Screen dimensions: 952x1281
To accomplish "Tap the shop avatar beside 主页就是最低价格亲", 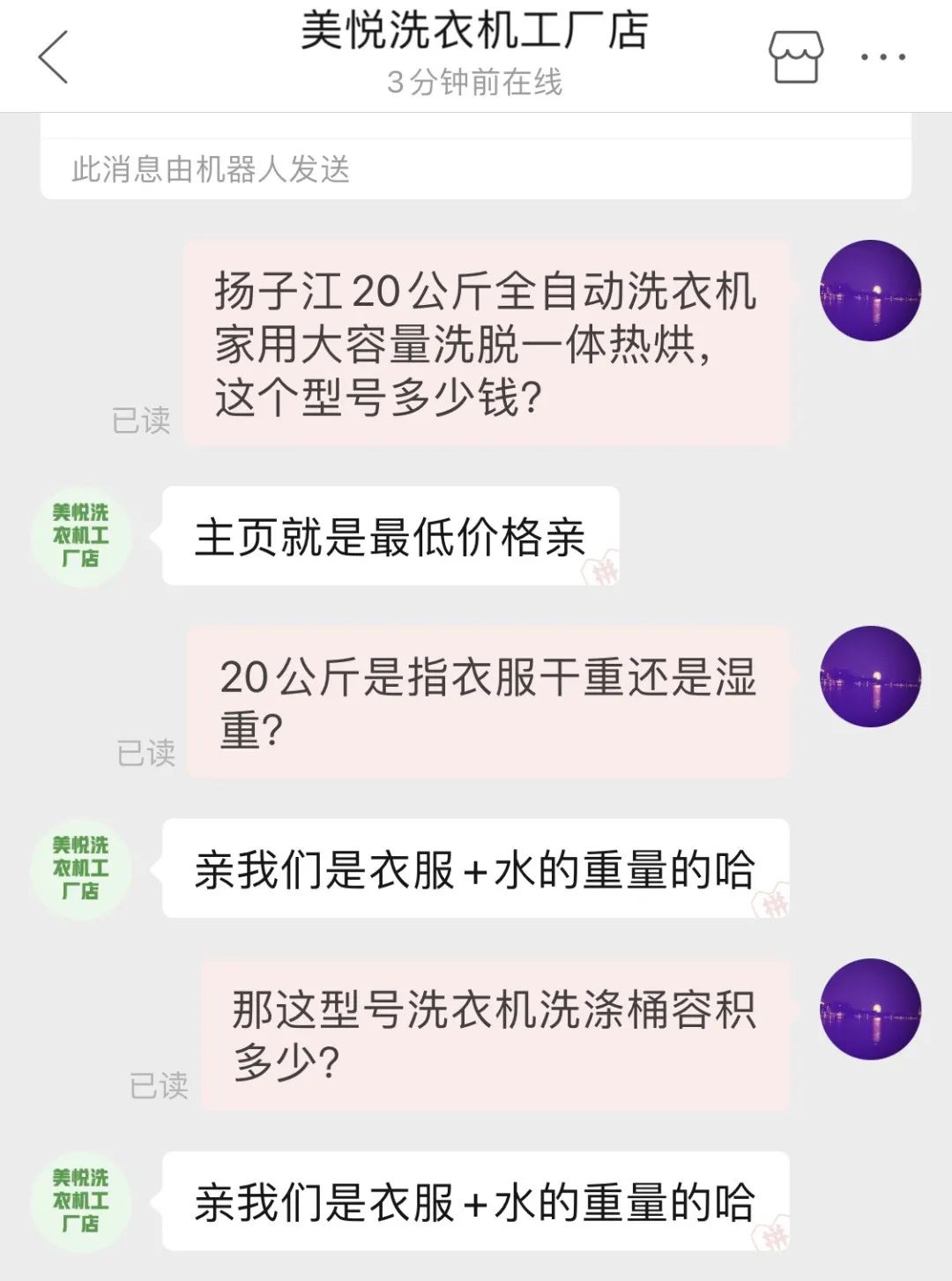I will click(x=81, y=535).
